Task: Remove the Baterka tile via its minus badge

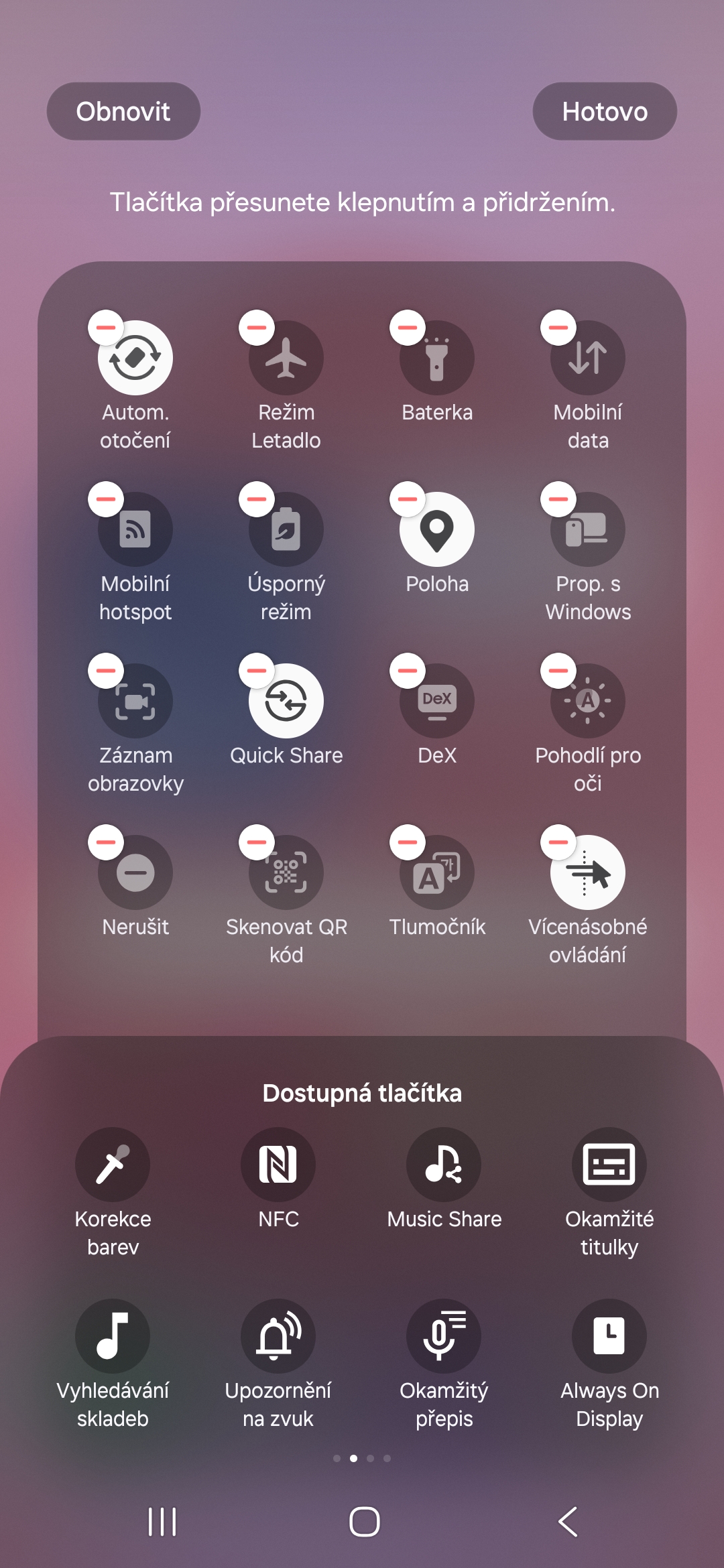Action: click(x=408, y=328)
